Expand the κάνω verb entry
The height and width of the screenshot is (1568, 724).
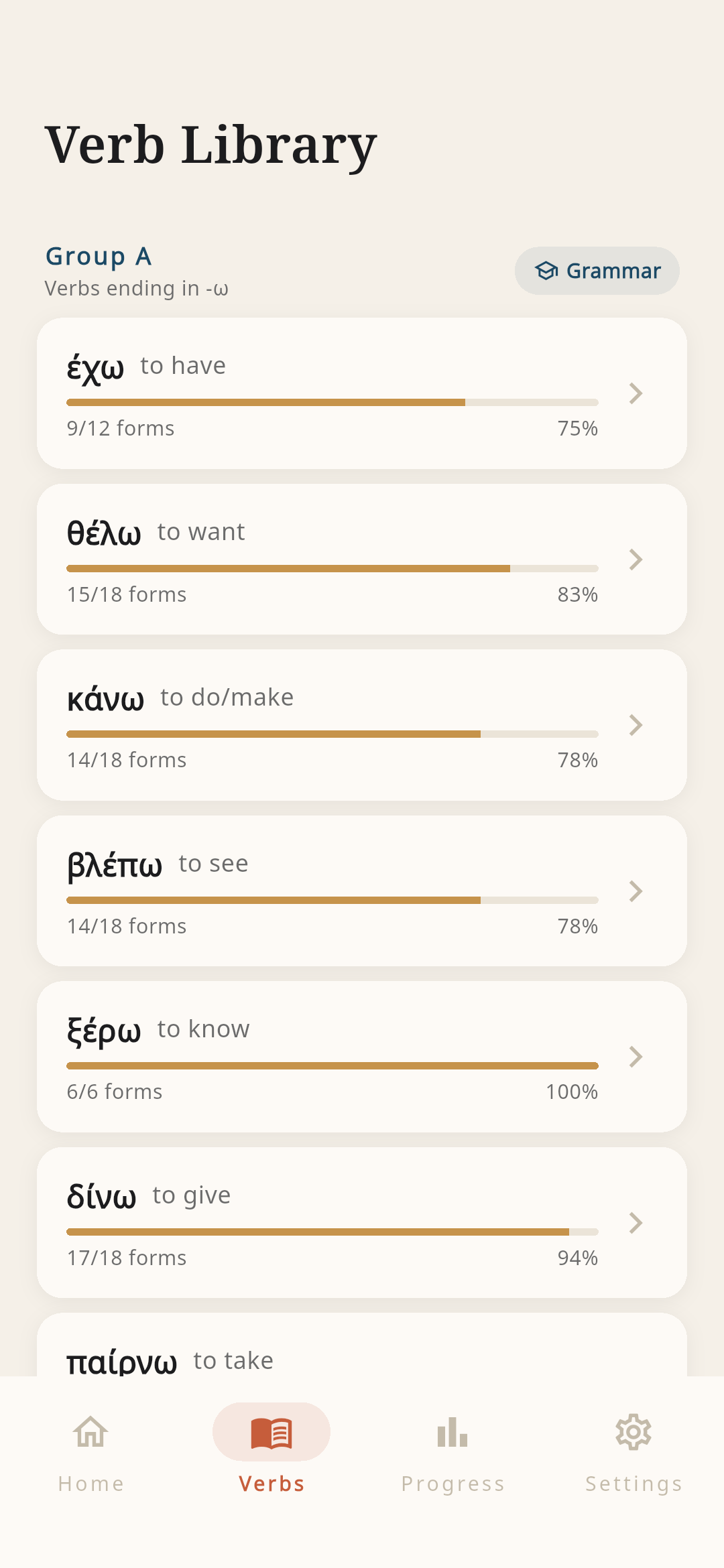pos(635,725)
